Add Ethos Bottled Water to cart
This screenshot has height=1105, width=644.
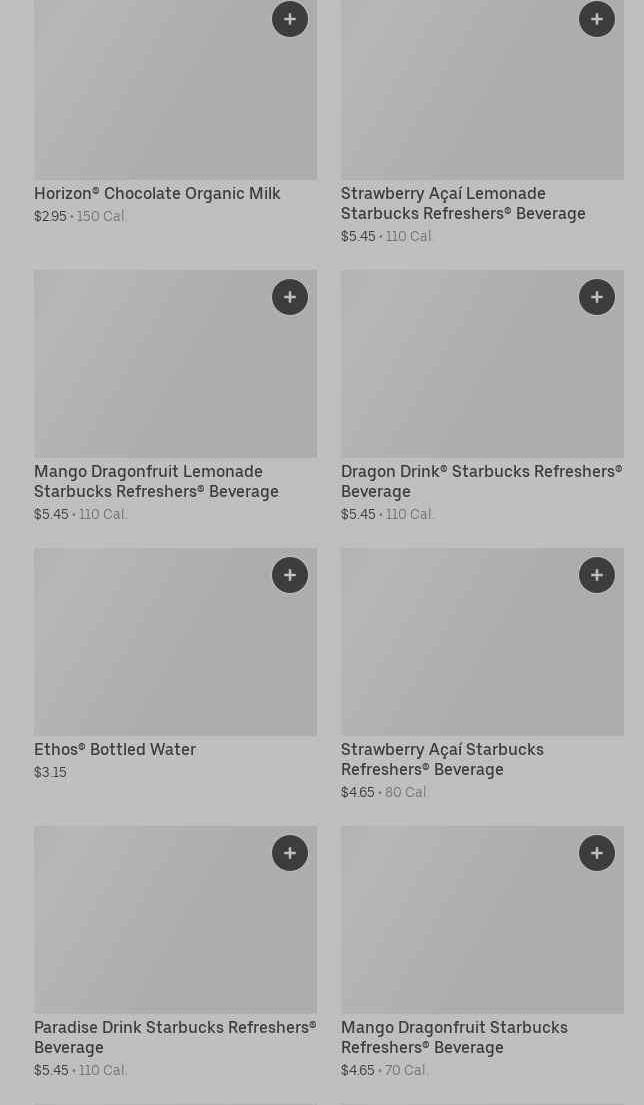(290, 575)
